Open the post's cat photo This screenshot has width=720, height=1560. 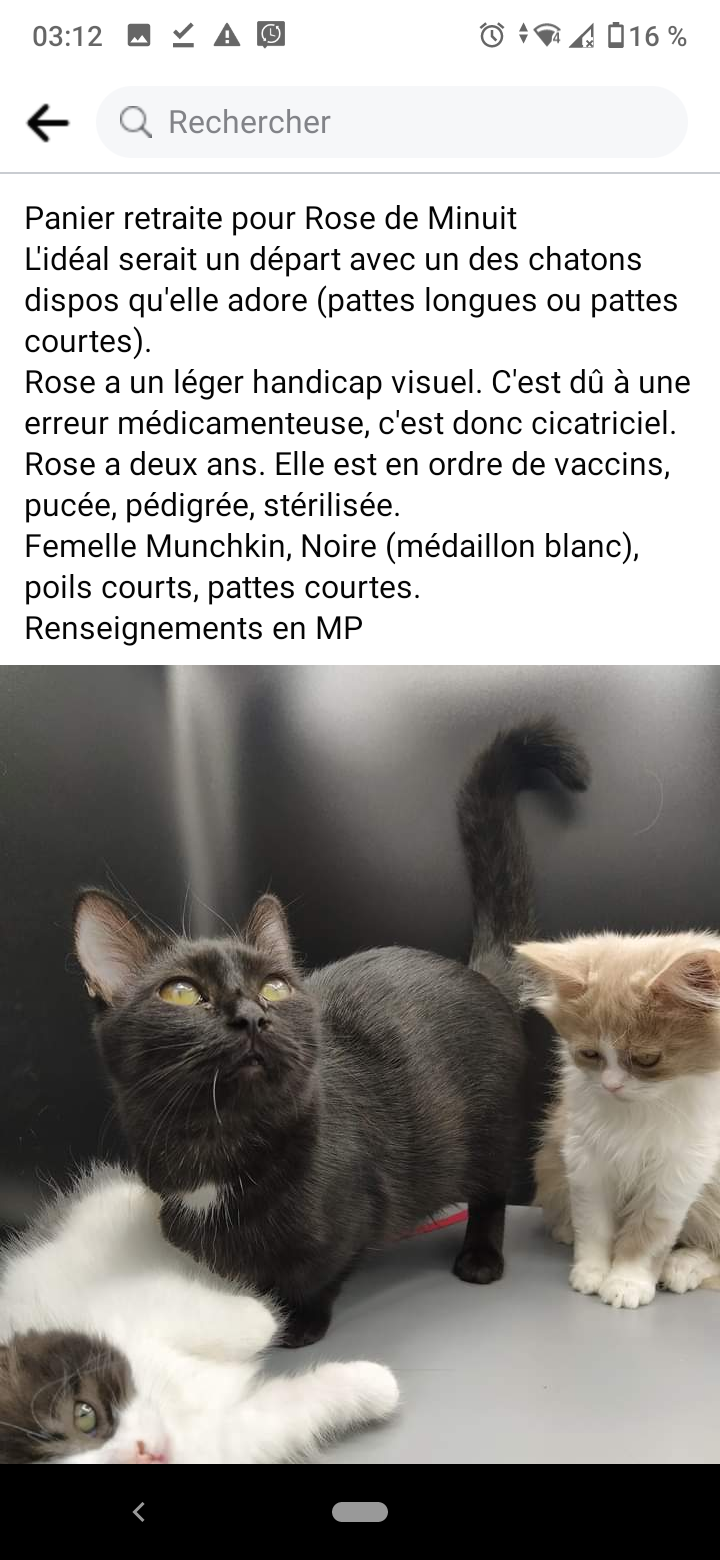pyautogui.click(x=360, y=1064)
